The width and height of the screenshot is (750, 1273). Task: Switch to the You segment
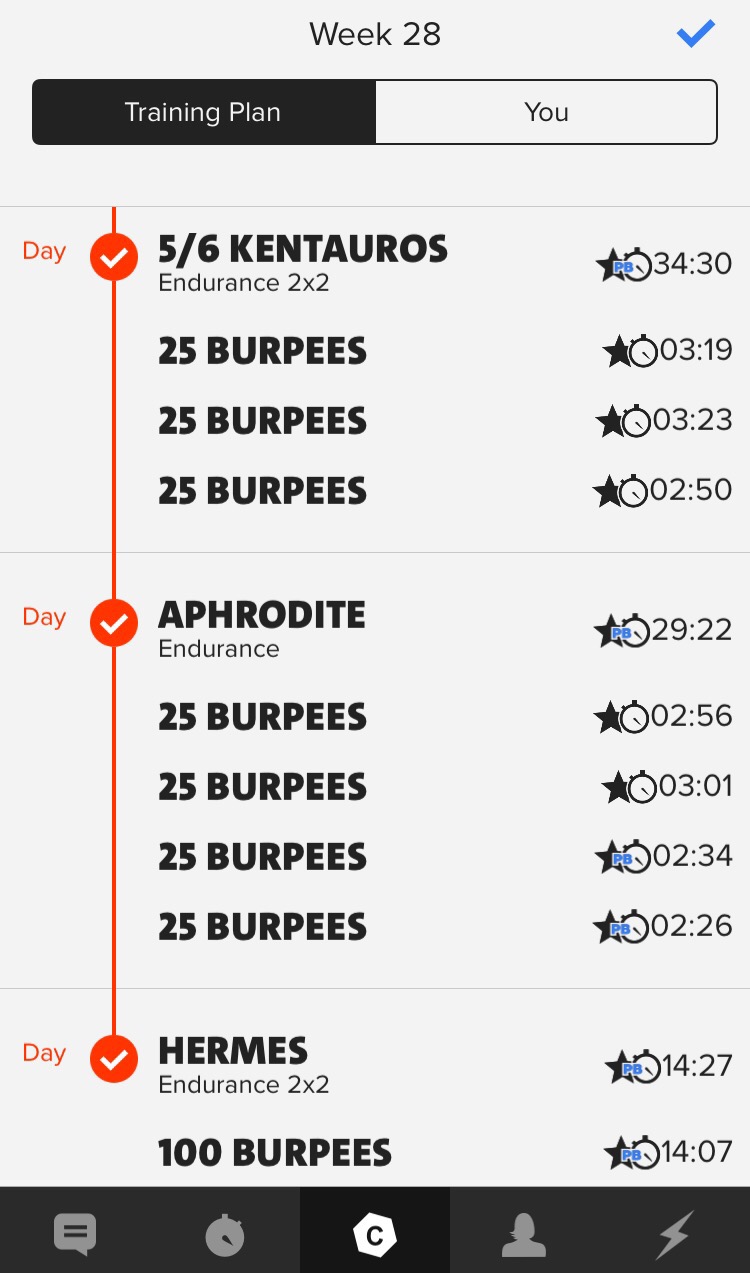point(546,112)
